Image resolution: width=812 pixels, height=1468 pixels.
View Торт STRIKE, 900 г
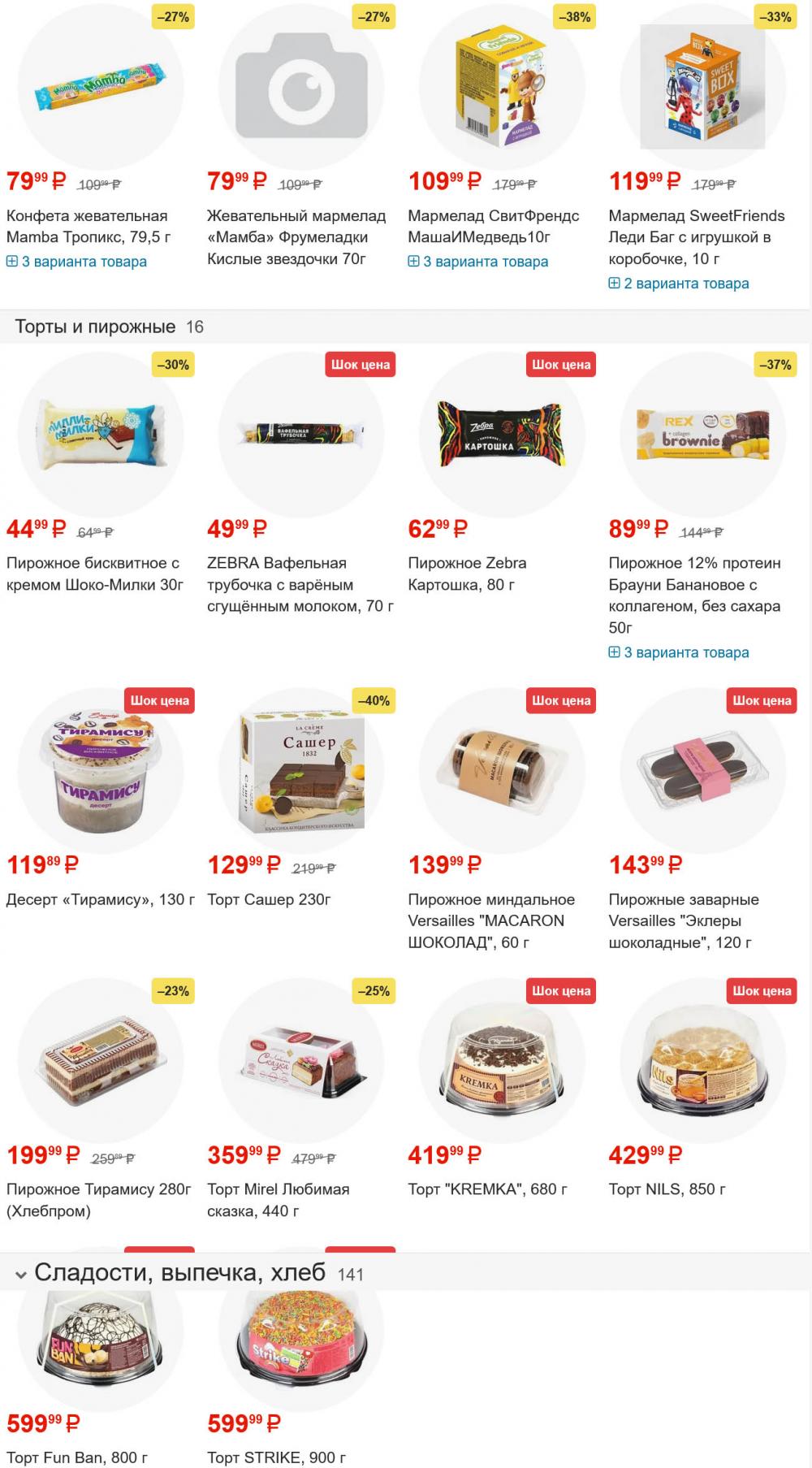click(277, 1457)
